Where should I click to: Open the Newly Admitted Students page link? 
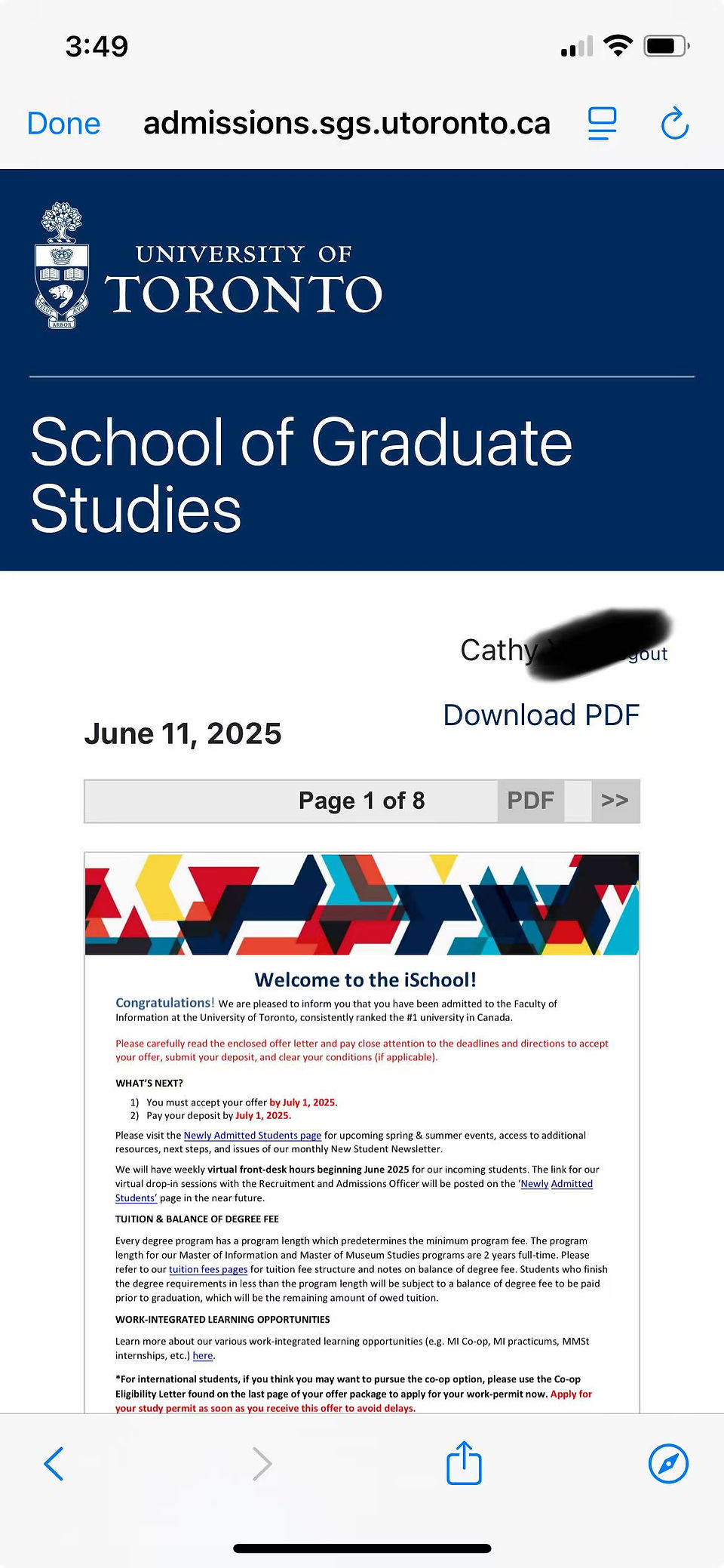point(252,1135)
